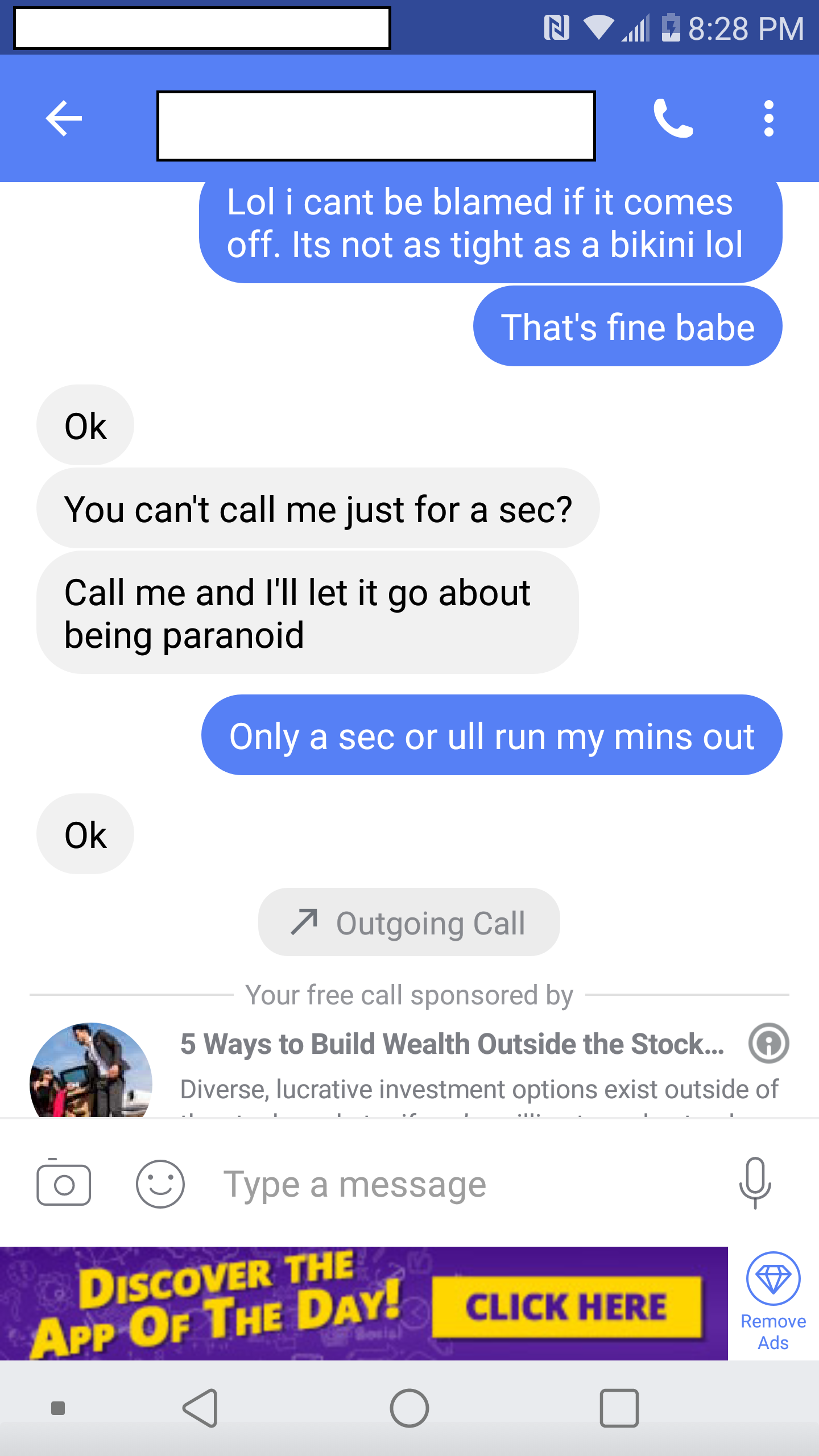Open the ad info icon

coord(768,1043)
